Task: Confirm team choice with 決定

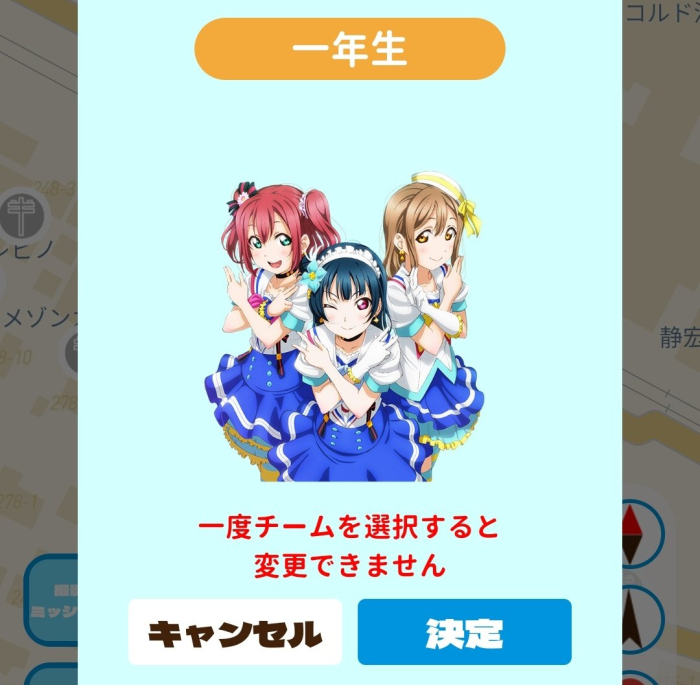Action: coord(464,632)
